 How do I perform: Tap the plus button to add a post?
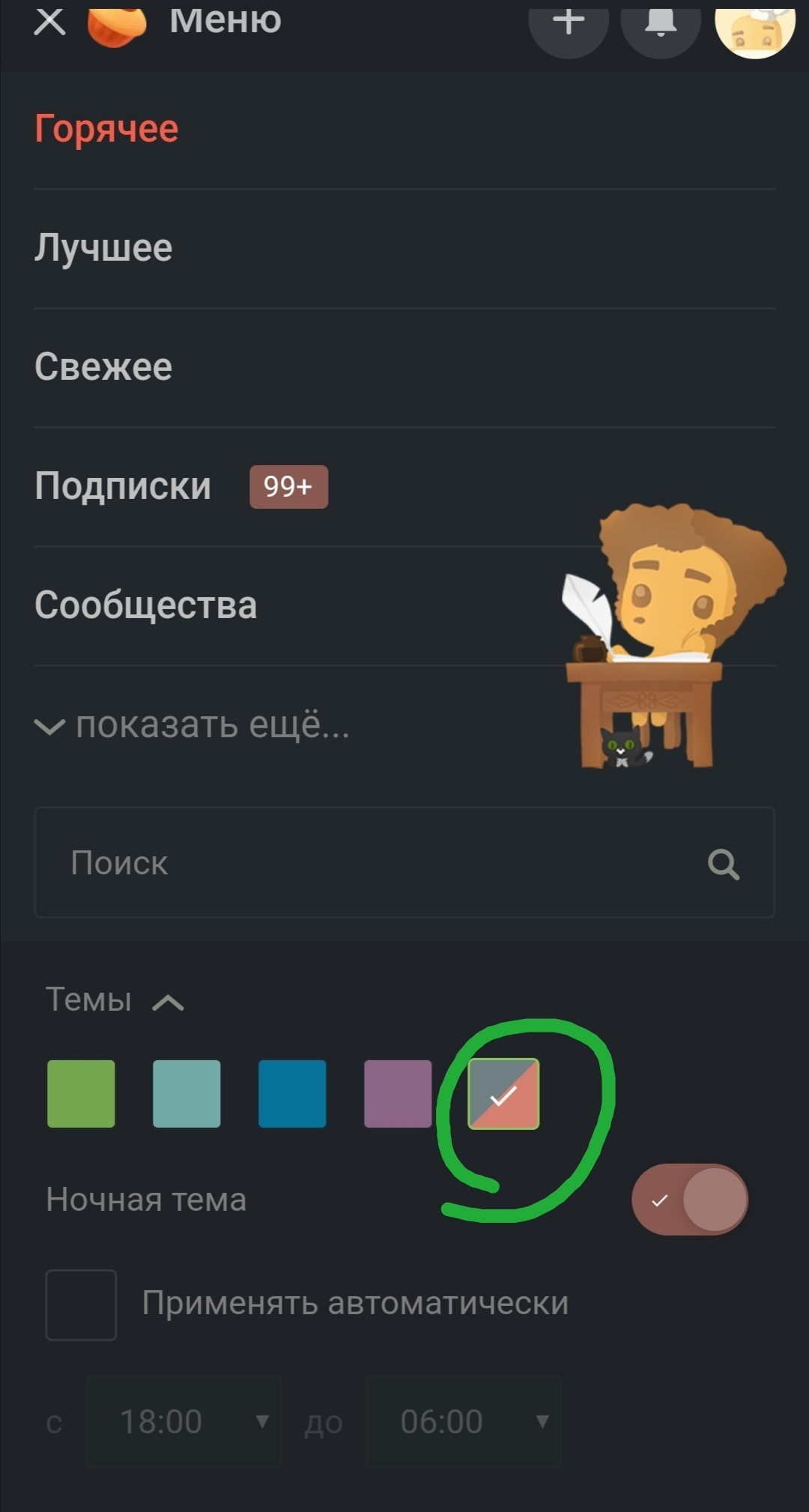569,22
